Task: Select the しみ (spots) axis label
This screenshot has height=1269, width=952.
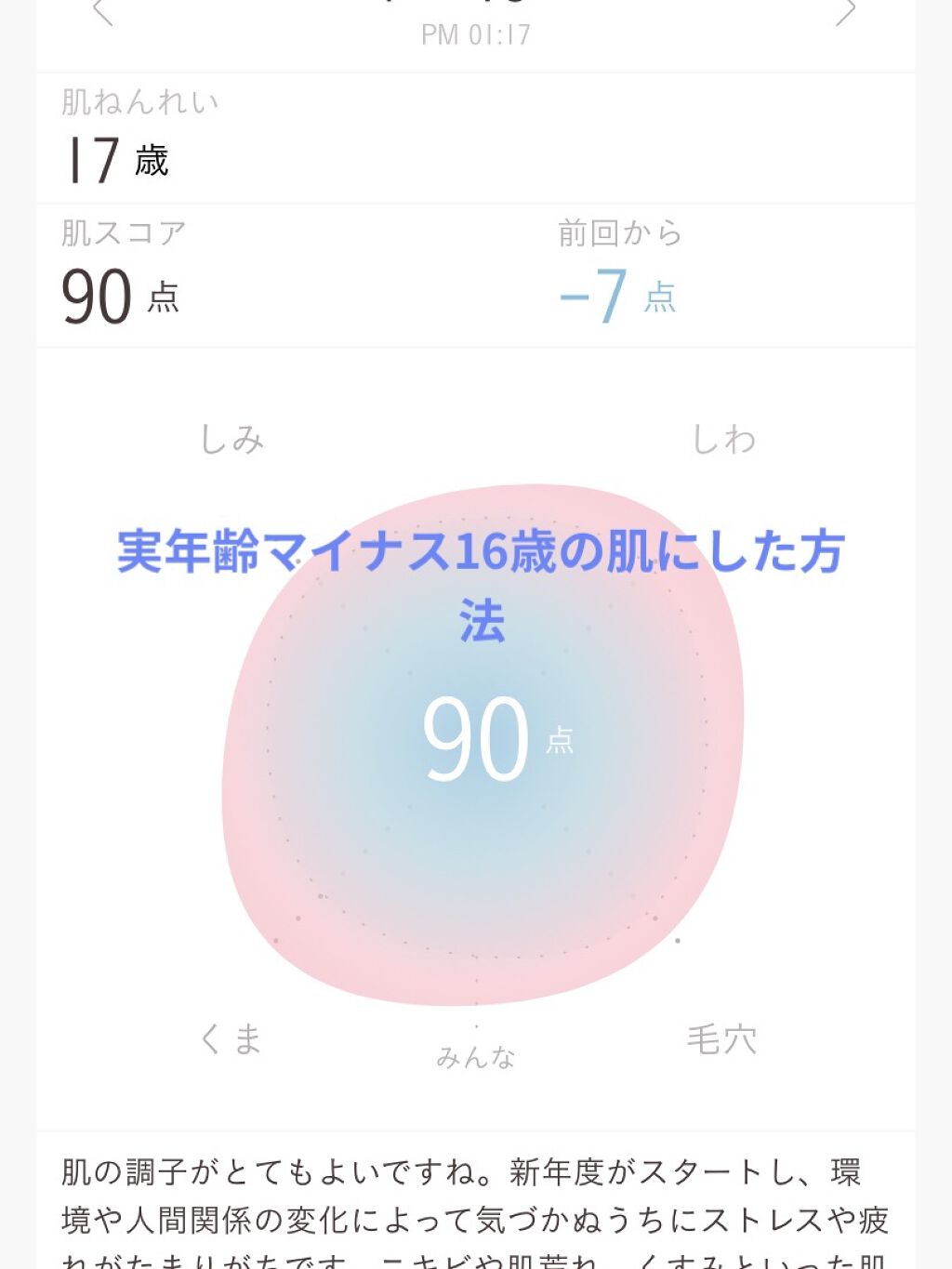Action: pos(232,439)
